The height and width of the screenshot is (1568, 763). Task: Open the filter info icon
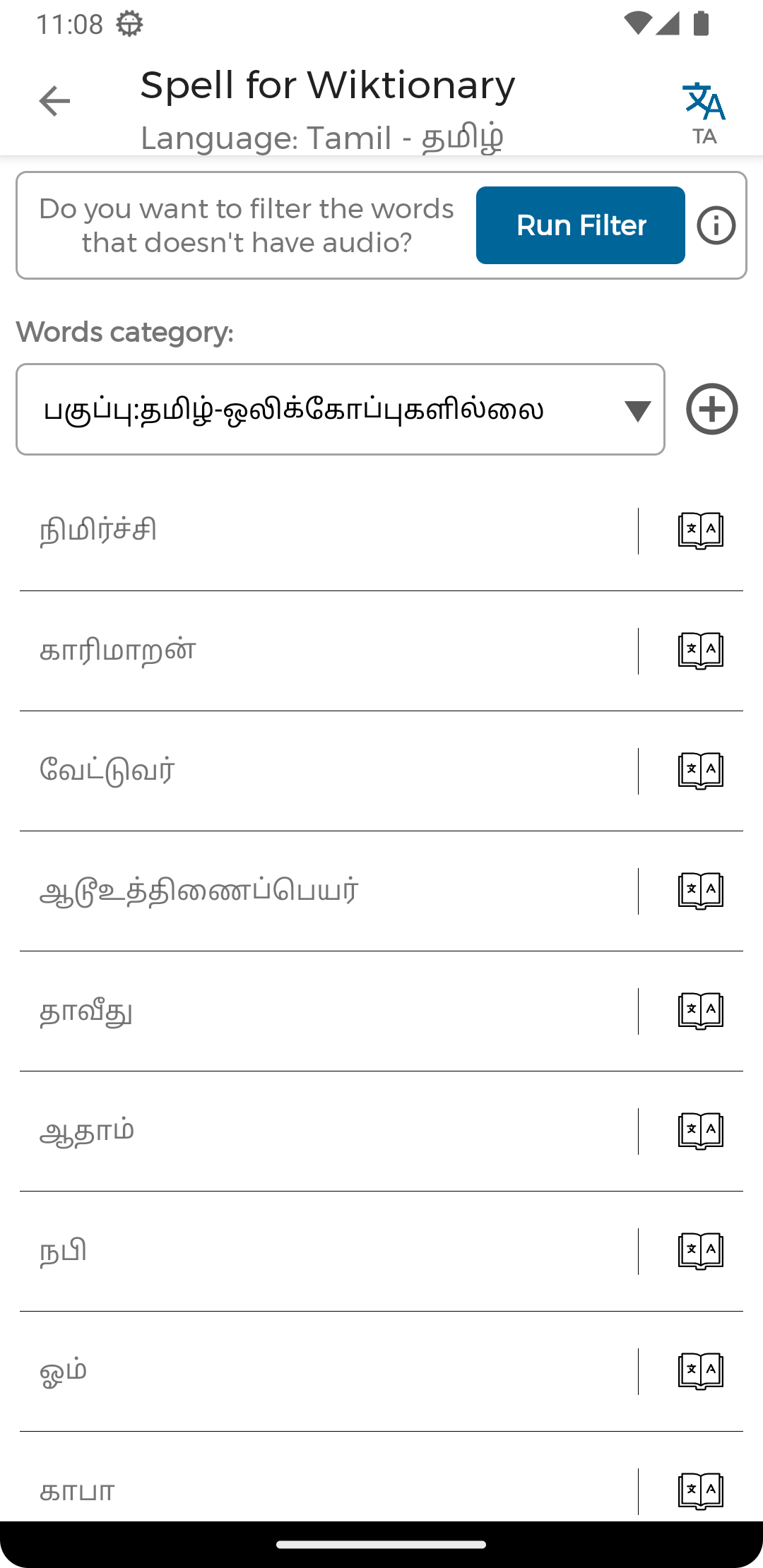(x=716, y=226)
